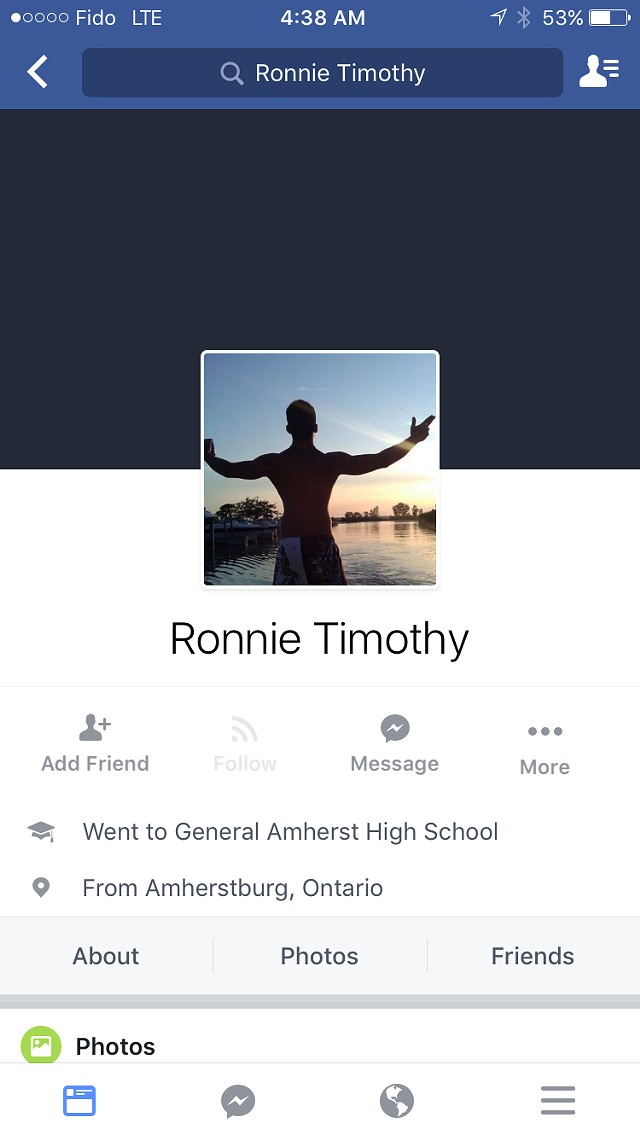This screenshot has height=1138, width=640.
Task: Switch to the About section
Action: [106, 956]
